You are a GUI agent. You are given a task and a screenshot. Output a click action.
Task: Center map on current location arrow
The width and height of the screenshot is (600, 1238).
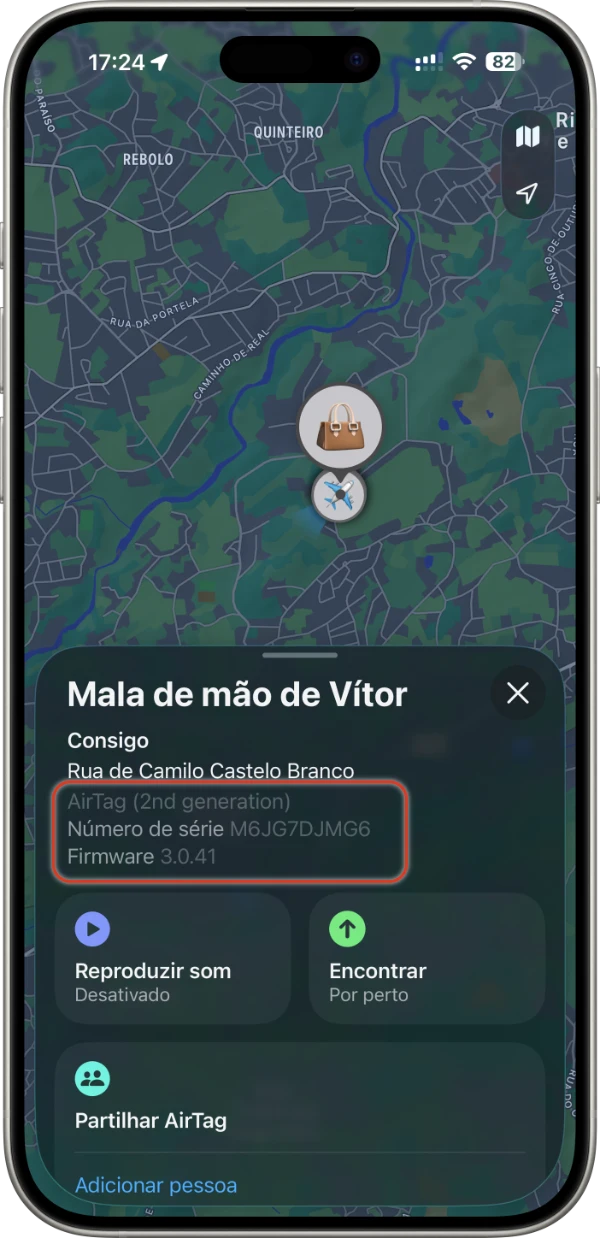coord(527,193)
